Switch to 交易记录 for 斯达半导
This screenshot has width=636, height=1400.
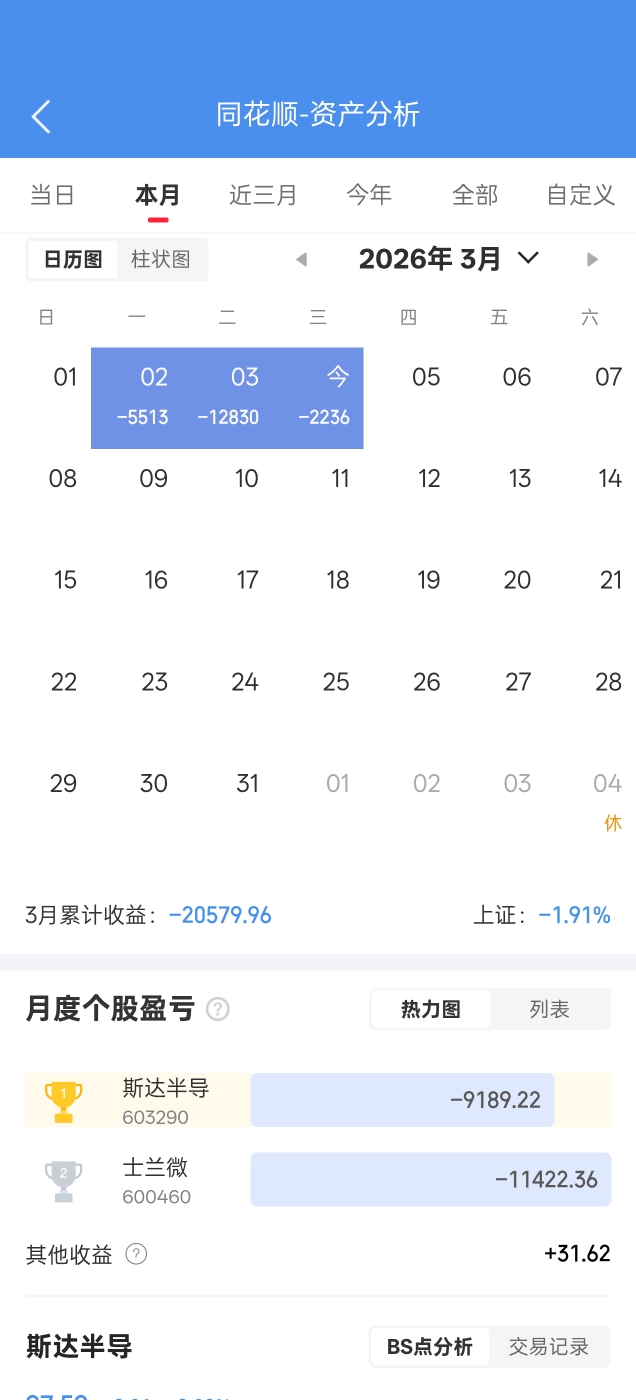coord(548,1347)
